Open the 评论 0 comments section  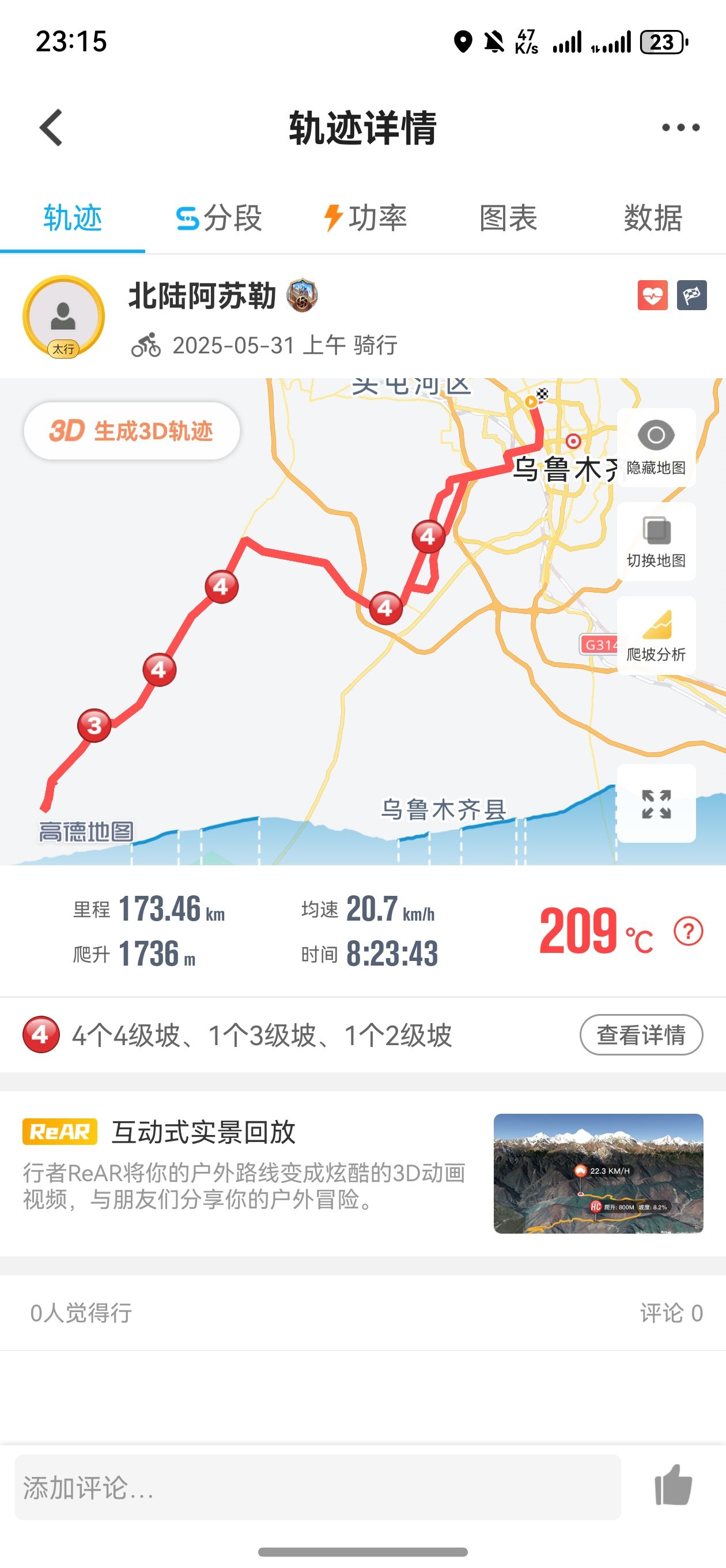pyautogui.click(x=671, y=1313)
